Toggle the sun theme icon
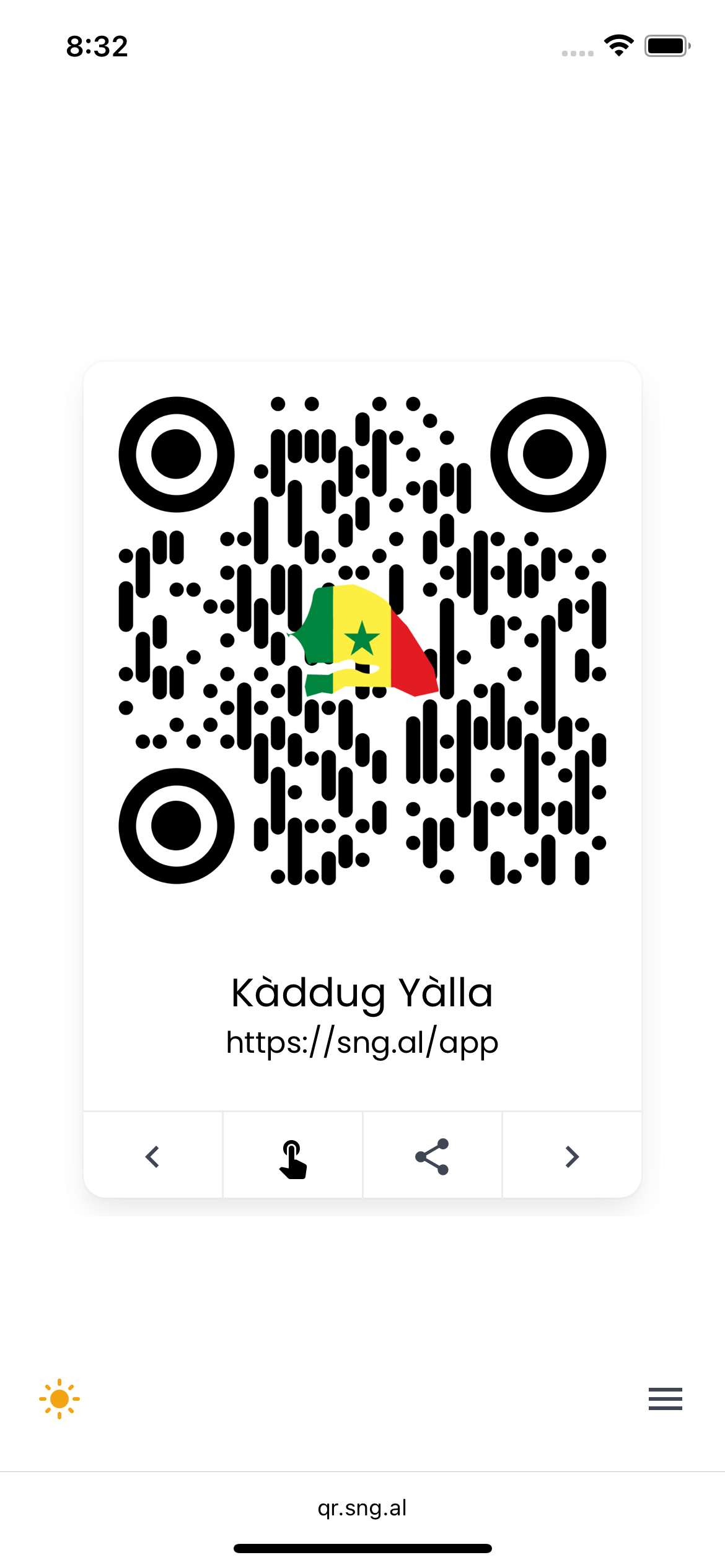This screenshot has height=1568, width=725. (59, 1398)
